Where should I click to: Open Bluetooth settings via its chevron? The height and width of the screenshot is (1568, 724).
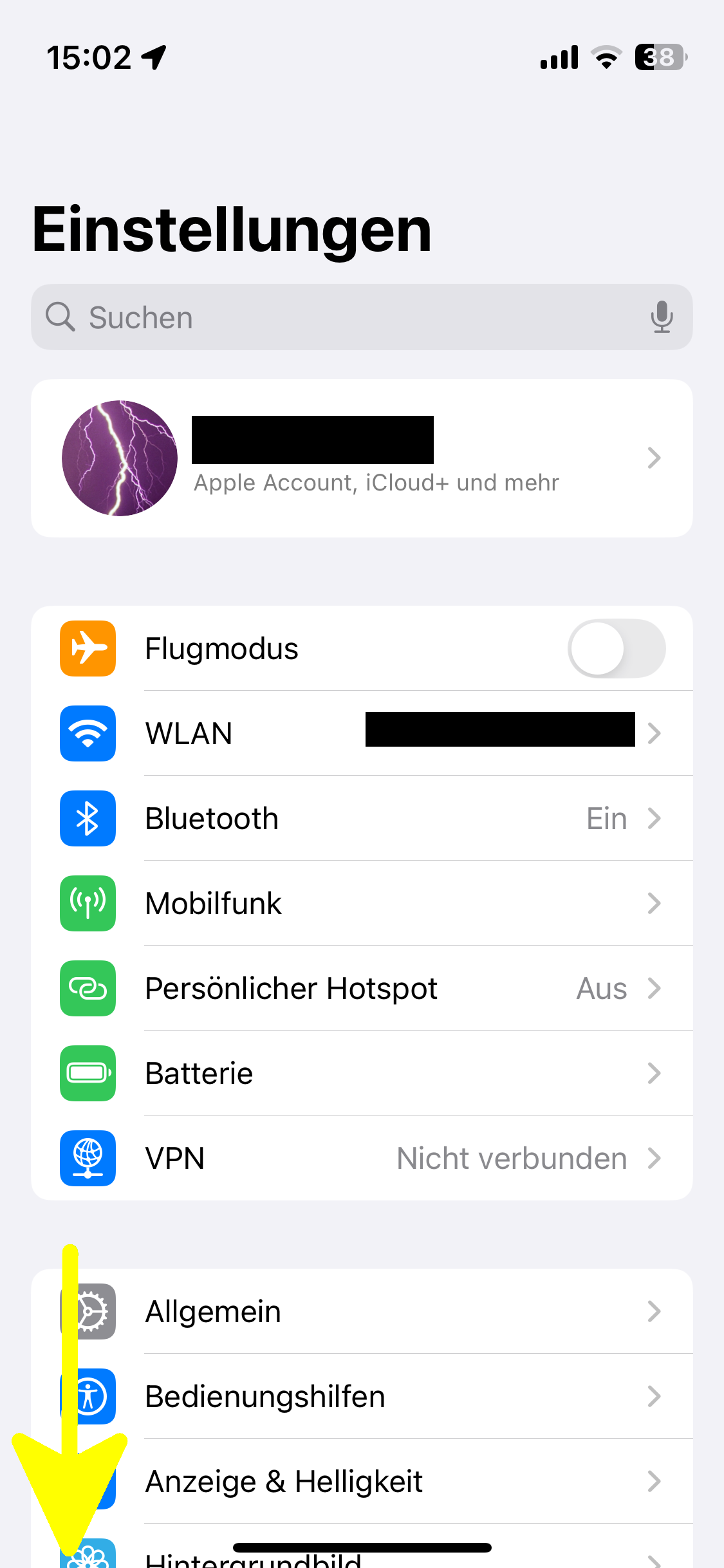[654, 818]
